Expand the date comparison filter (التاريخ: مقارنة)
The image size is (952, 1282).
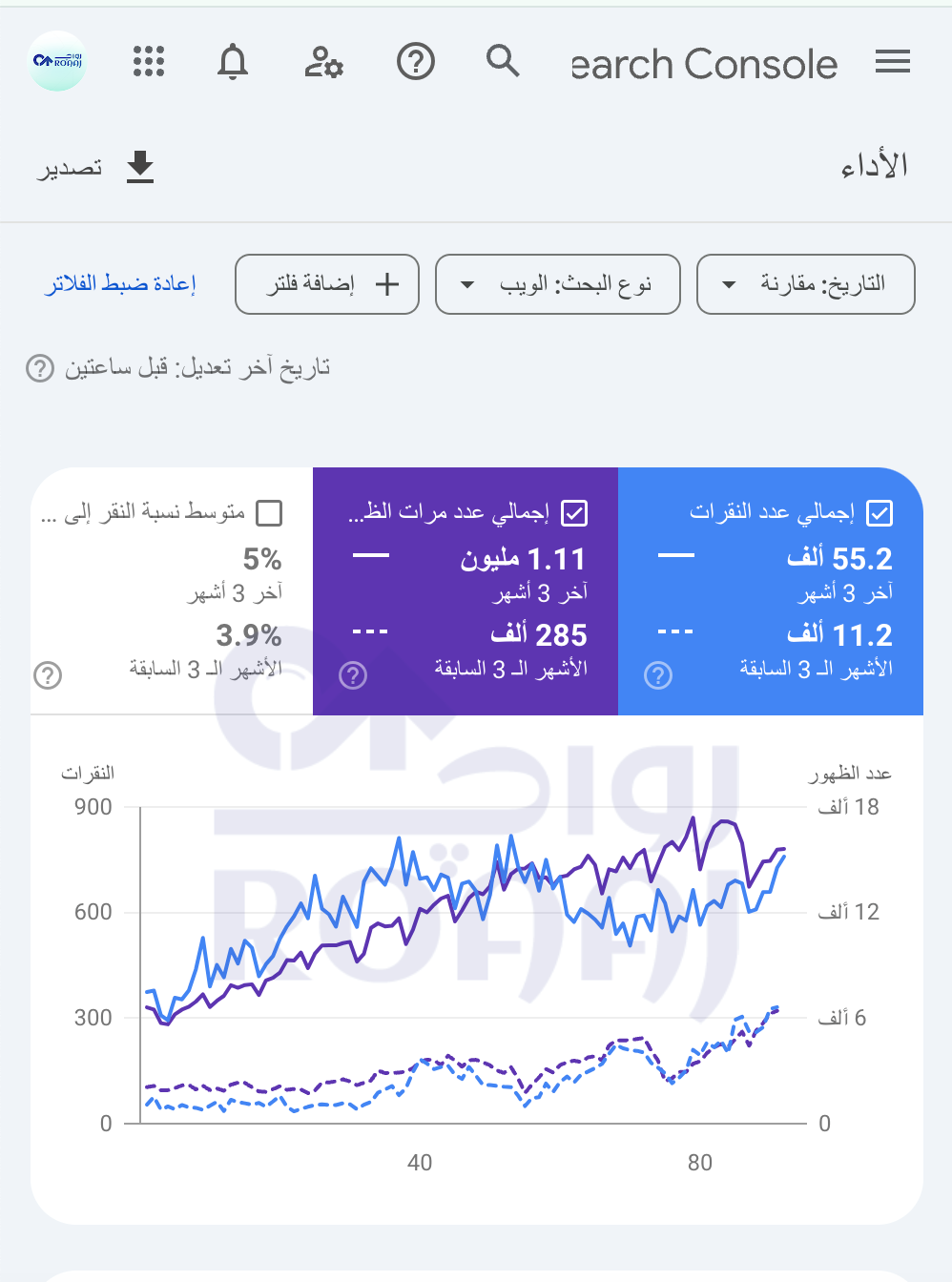(x=805, y=284)
